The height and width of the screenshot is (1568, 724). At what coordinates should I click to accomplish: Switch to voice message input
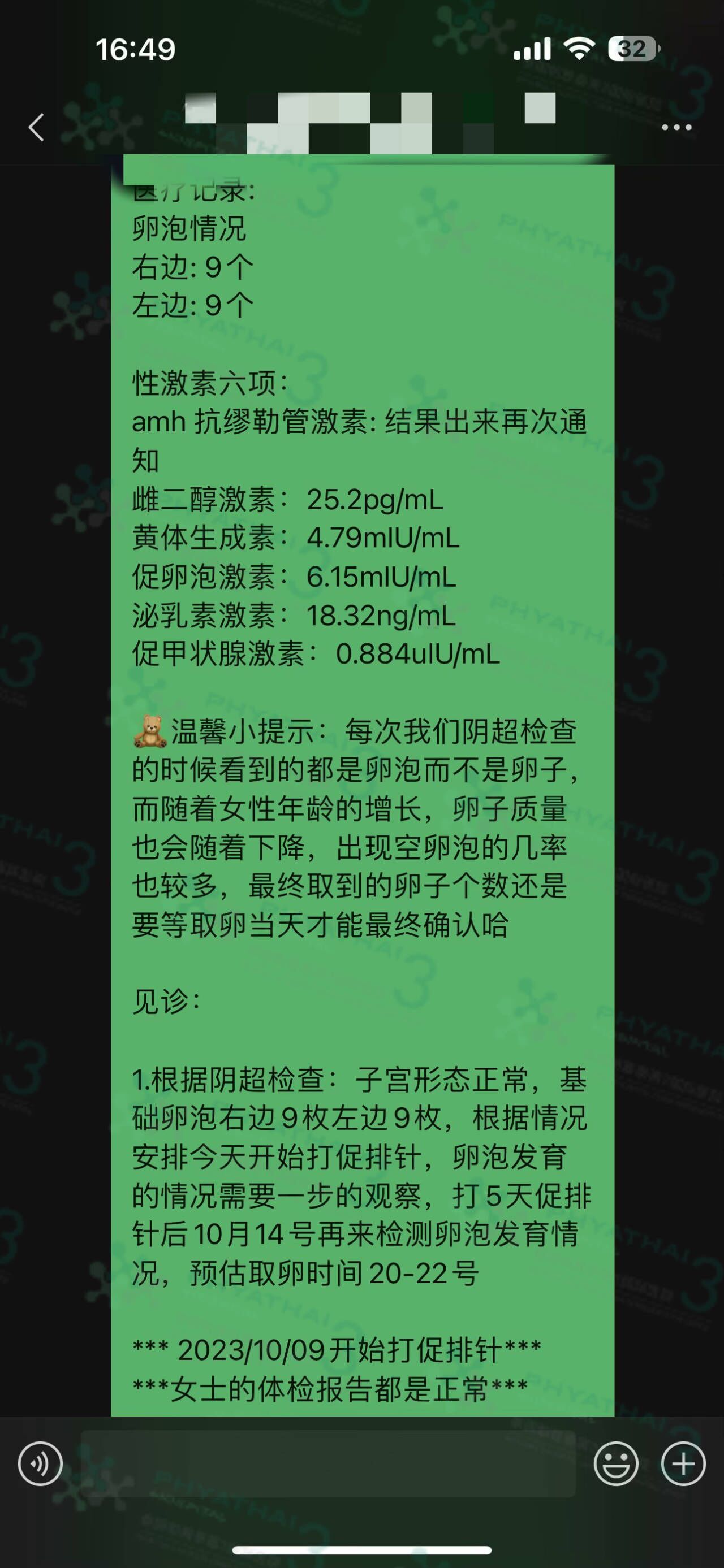pos(40,1464)
